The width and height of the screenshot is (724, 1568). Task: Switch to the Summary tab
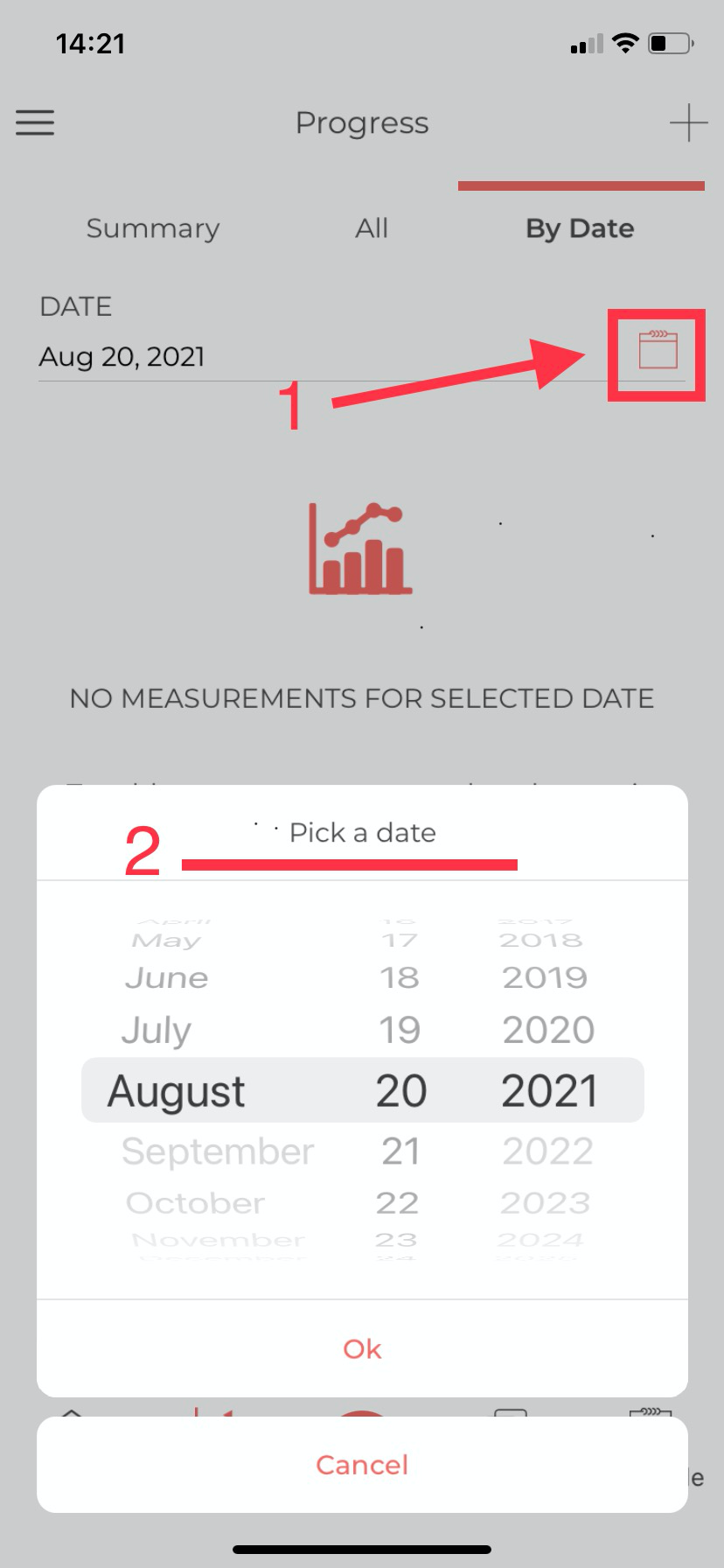click(x=153, y=228)
